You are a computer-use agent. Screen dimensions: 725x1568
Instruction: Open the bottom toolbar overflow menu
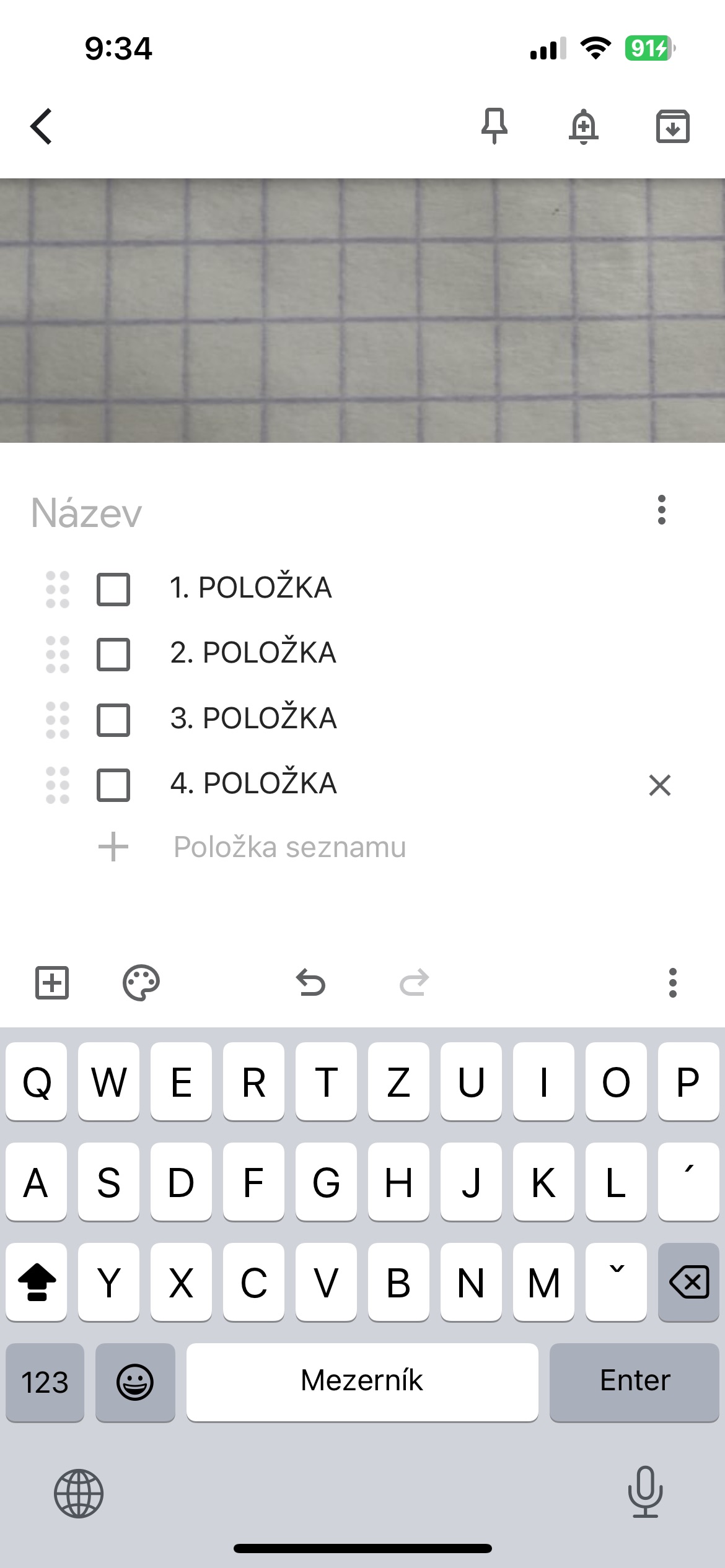pos(673,982)
